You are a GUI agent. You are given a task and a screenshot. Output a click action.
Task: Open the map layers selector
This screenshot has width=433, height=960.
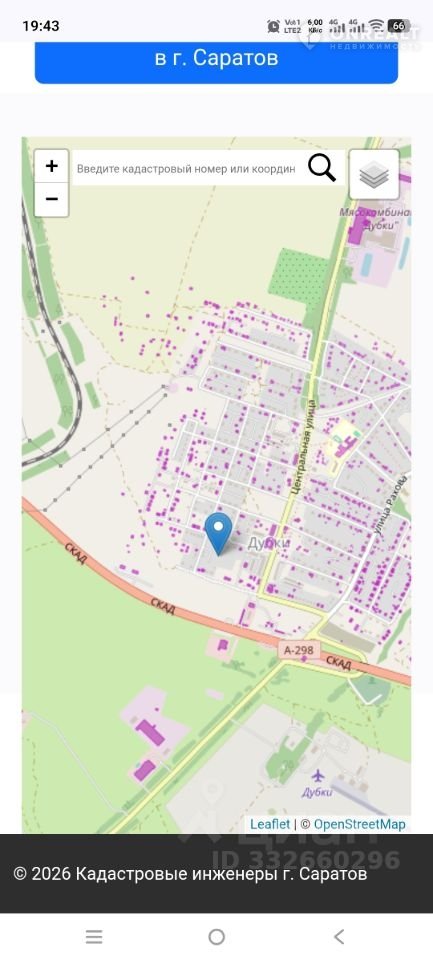[374, 174]
